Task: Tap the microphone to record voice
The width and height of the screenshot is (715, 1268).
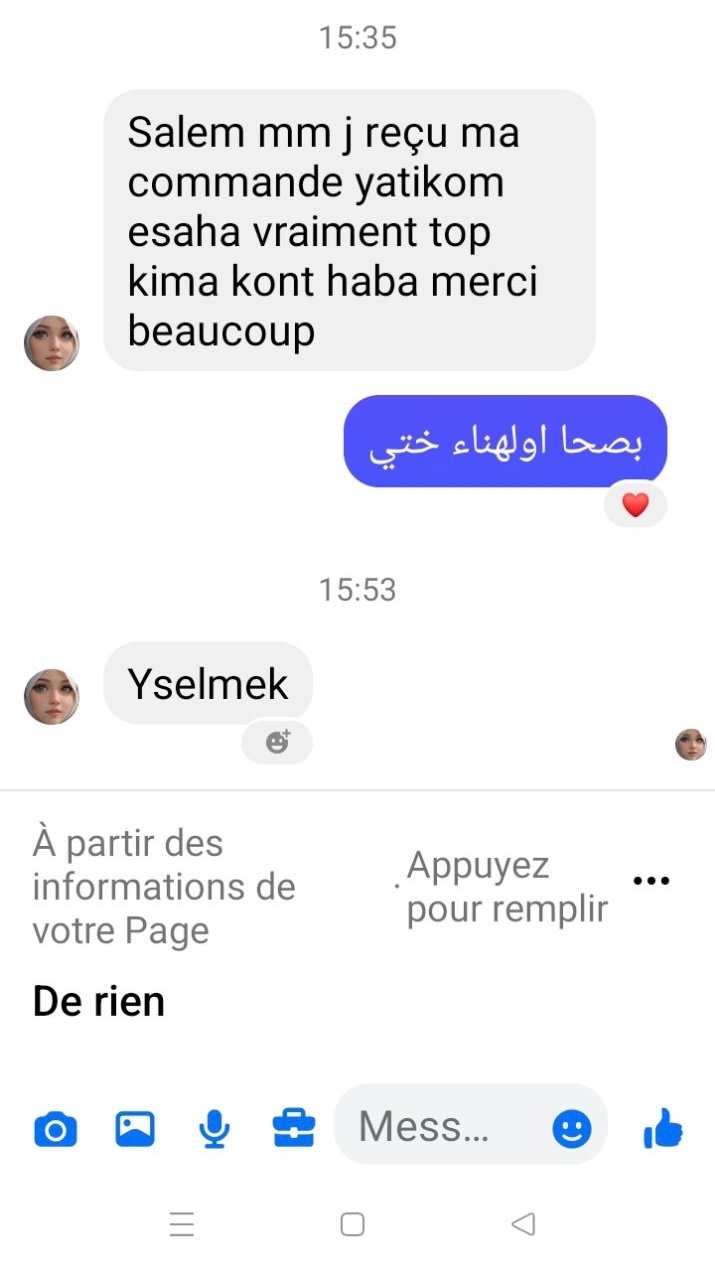Action: (x=214, y=1129)
